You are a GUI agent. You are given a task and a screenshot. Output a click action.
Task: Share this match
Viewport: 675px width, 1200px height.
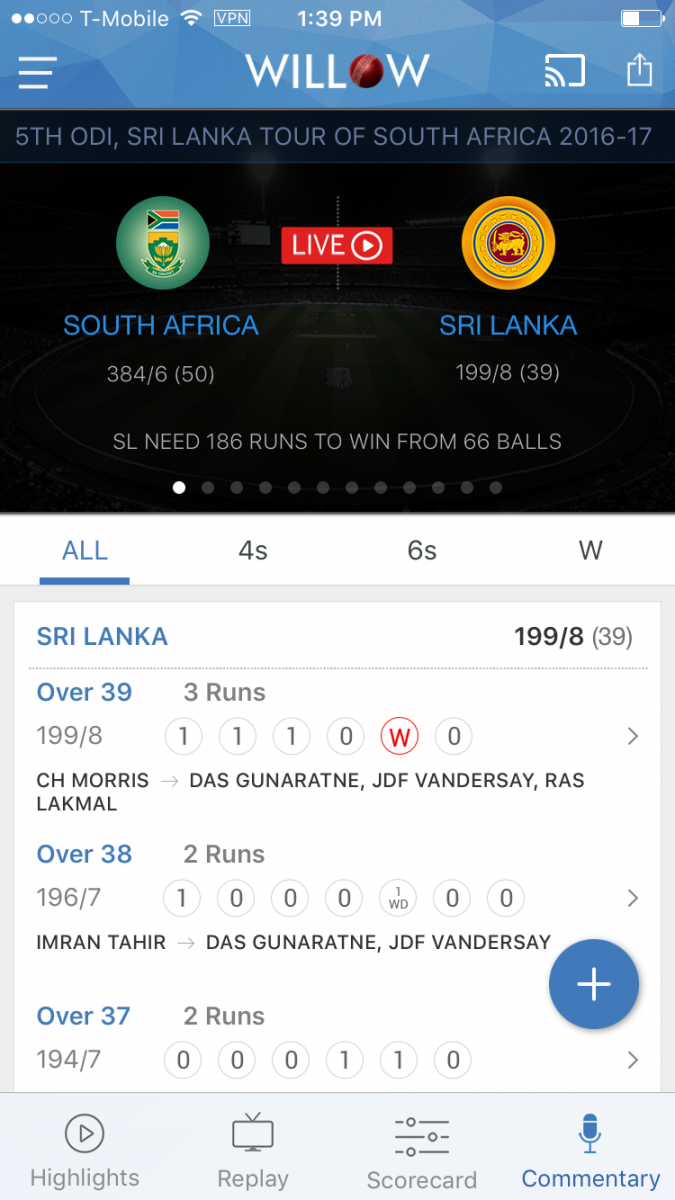(x=639, y=70)
